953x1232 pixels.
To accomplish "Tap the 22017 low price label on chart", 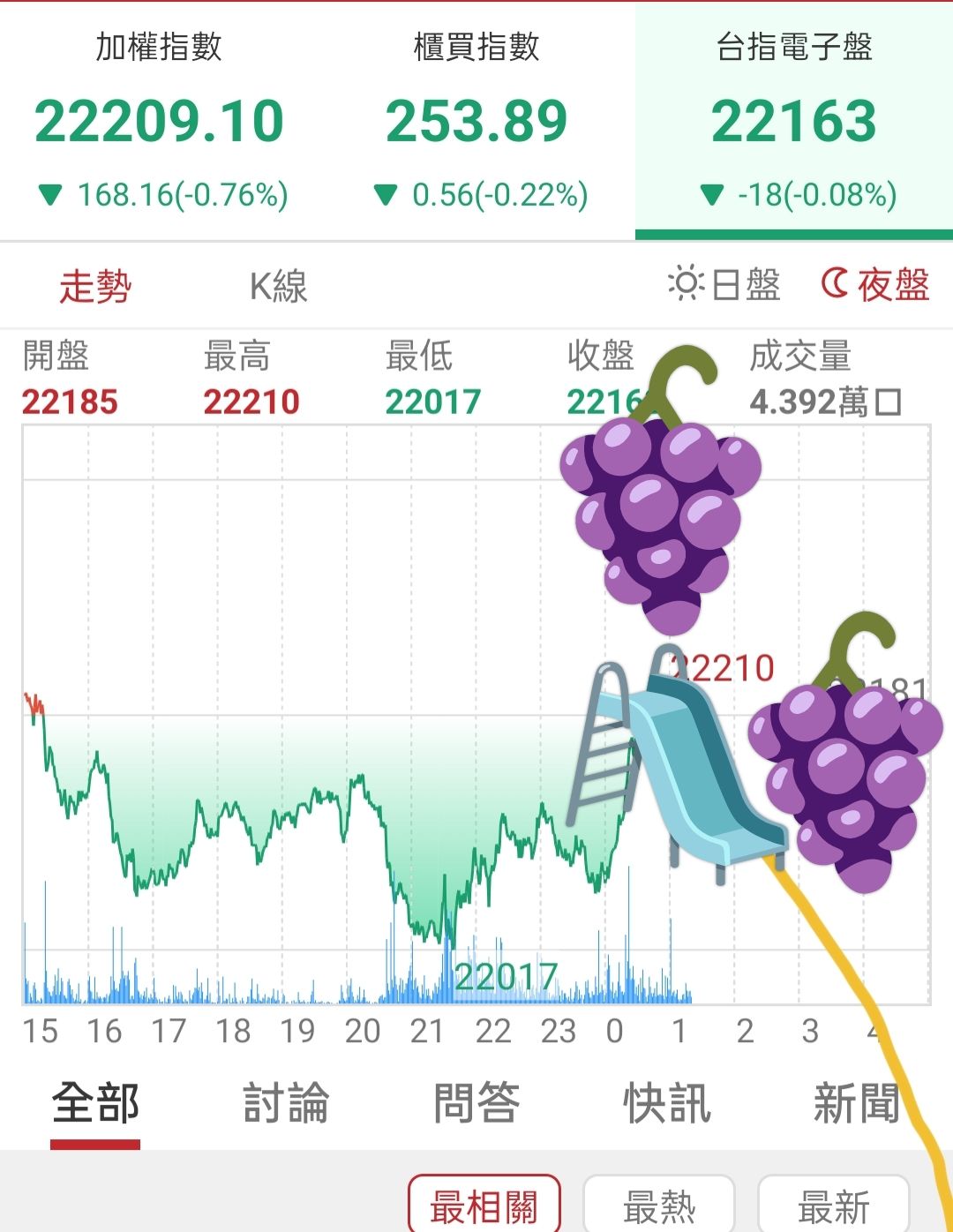I will coord(507,976).
